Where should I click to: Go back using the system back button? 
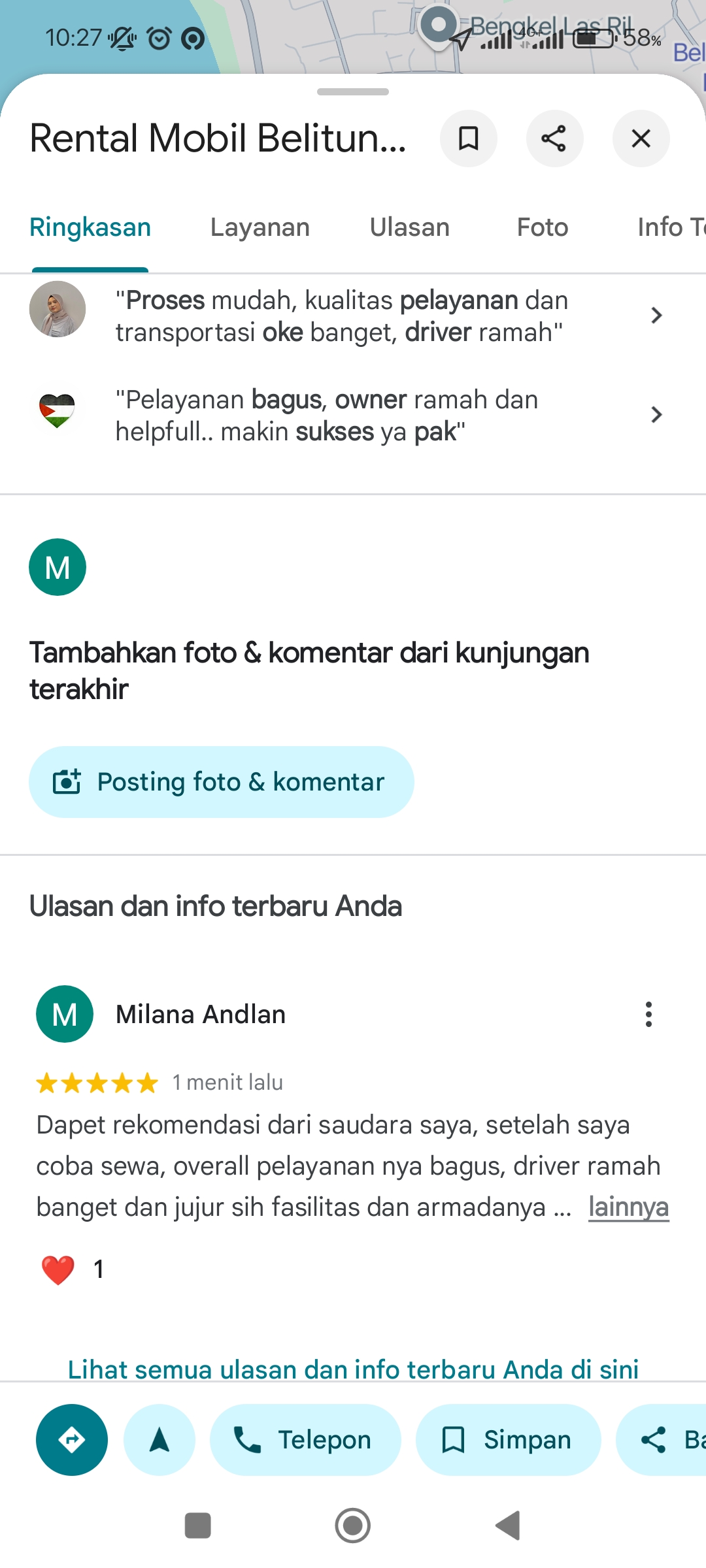pos(508,1526)
